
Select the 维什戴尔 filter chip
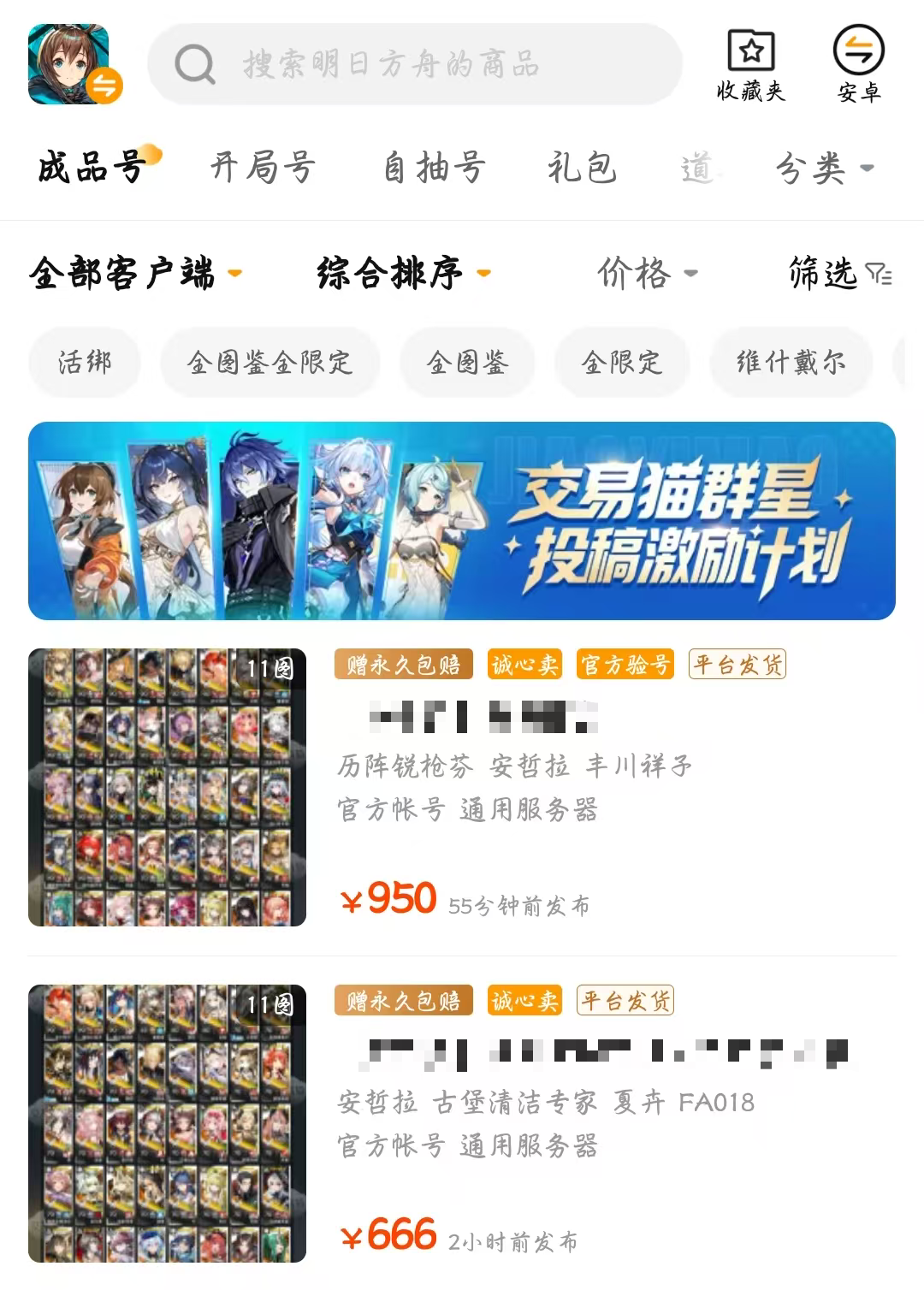pyautogui.click(x=791, y=363)
